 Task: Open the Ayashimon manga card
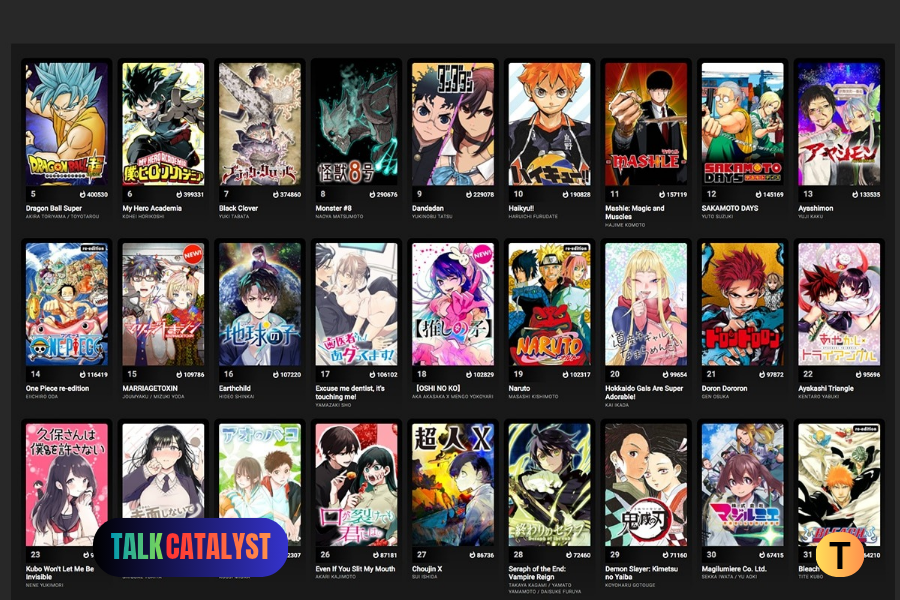coord(839,124)
